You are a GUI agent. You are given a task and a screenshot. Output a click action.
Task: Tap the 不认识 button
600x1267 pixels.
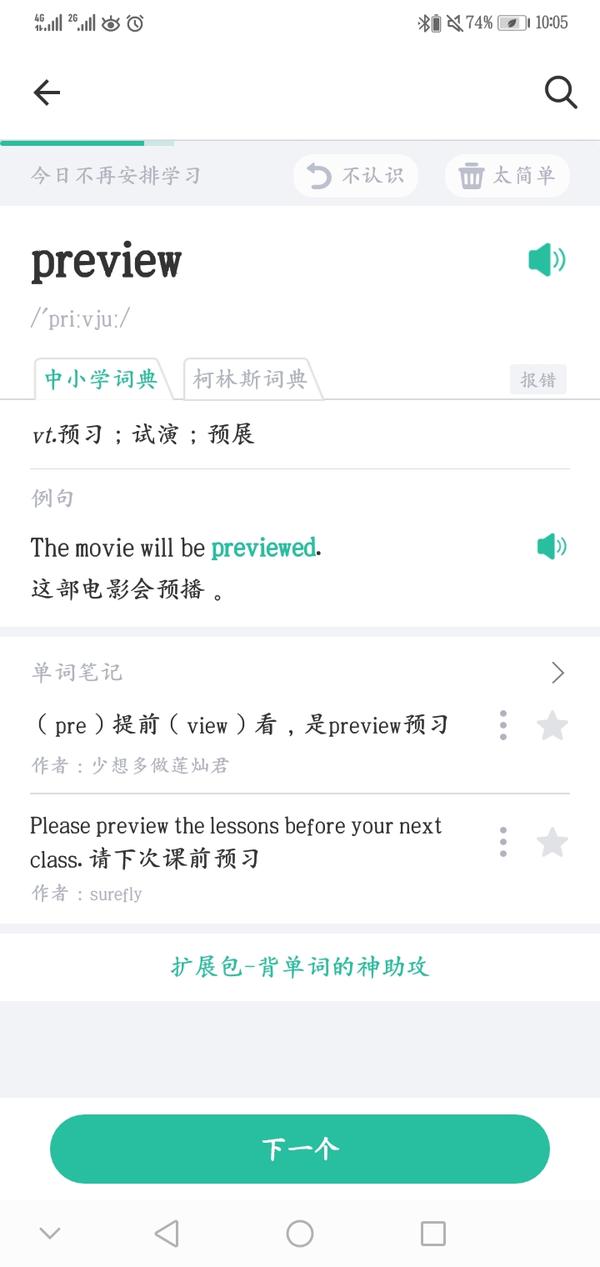pos(355,176)
